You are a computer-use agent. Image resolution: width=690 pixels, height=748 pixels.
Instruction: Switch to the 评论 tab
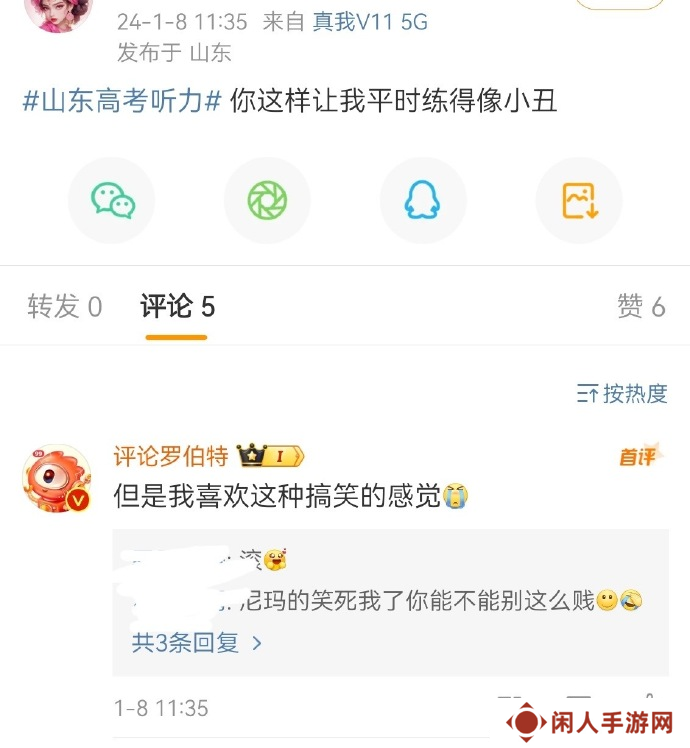click(x=177, y=307)
